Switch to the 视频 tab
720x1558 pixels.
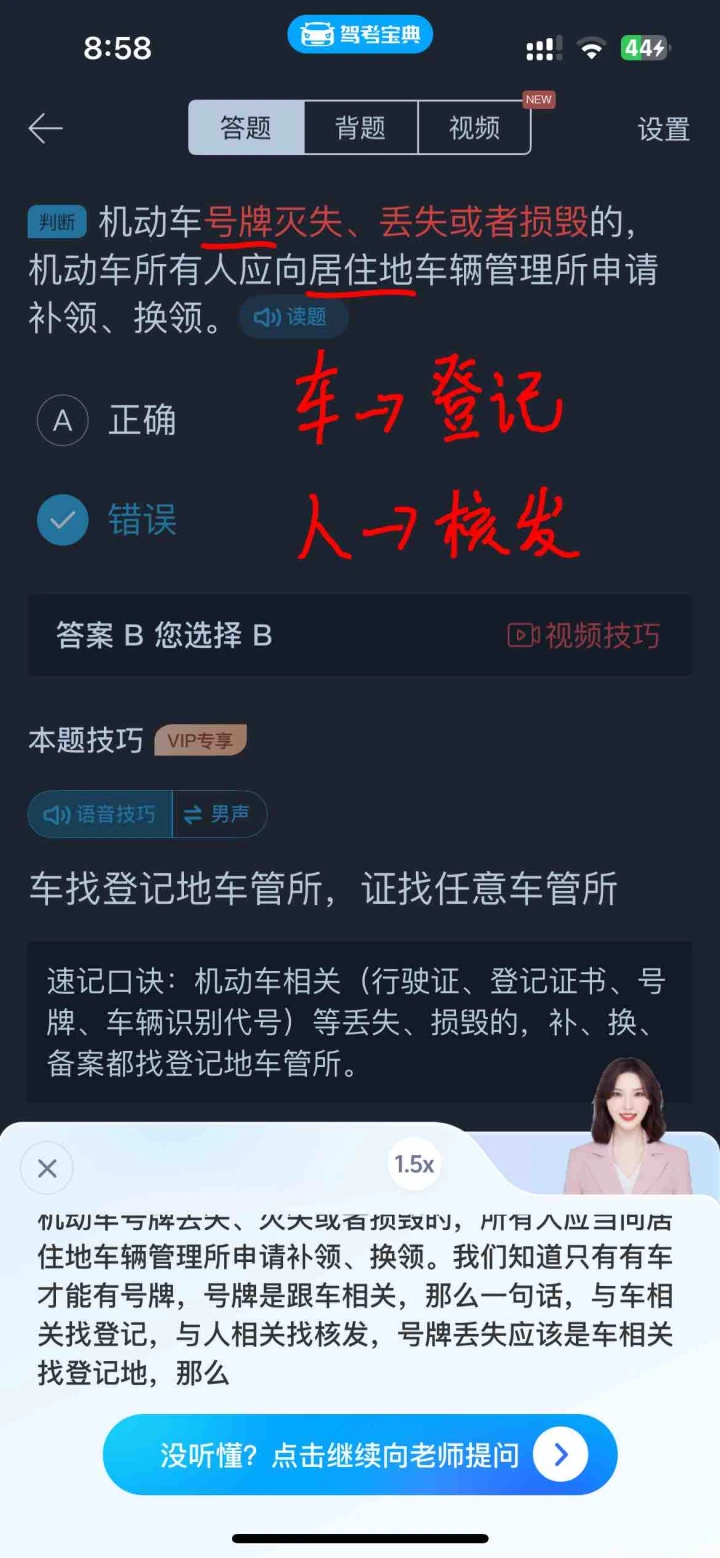(474, 128)
